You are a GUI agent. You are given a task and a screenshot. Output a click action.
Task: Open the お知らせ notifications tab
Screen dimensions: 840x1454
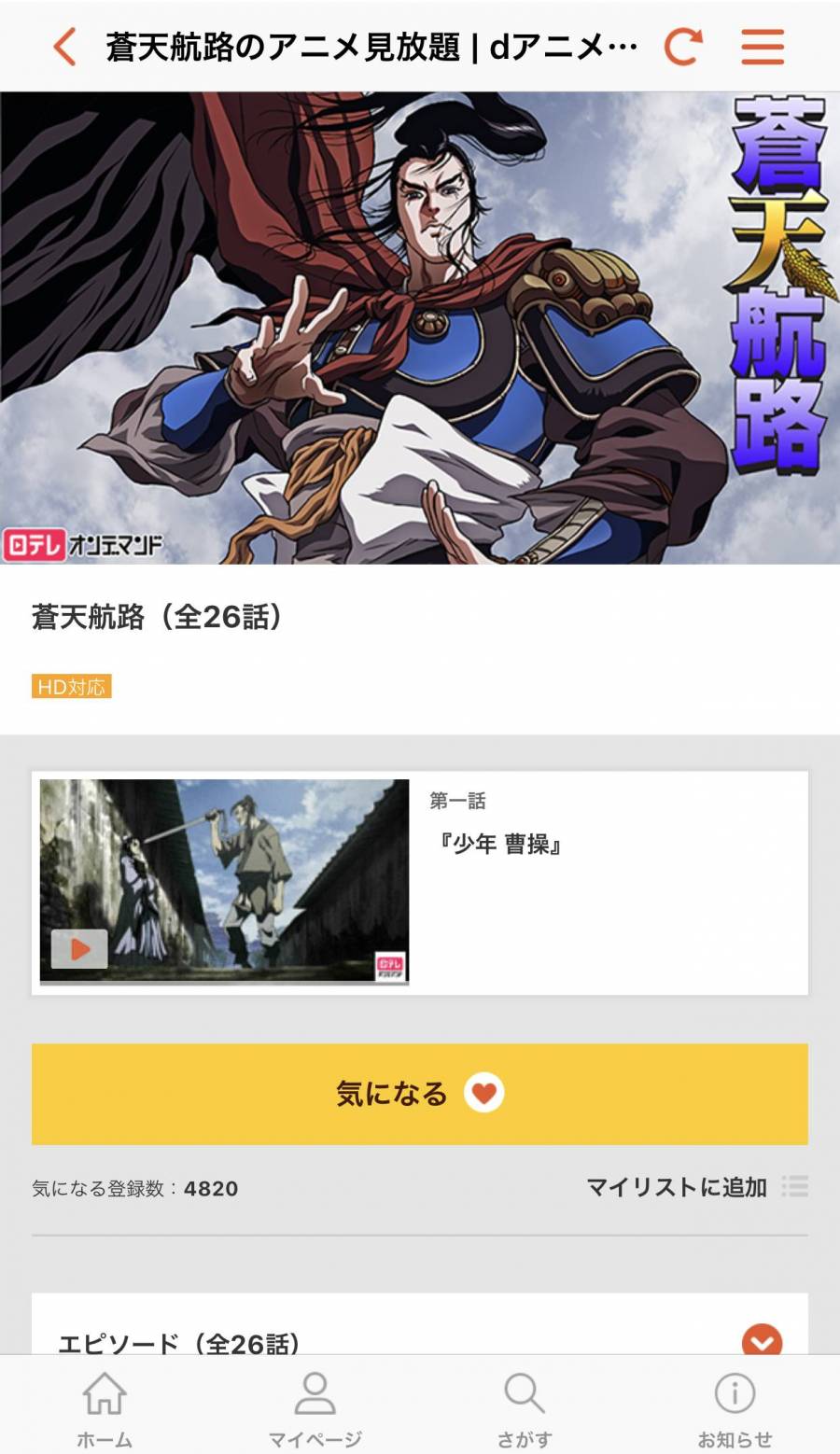click(x=735, y=1407)
